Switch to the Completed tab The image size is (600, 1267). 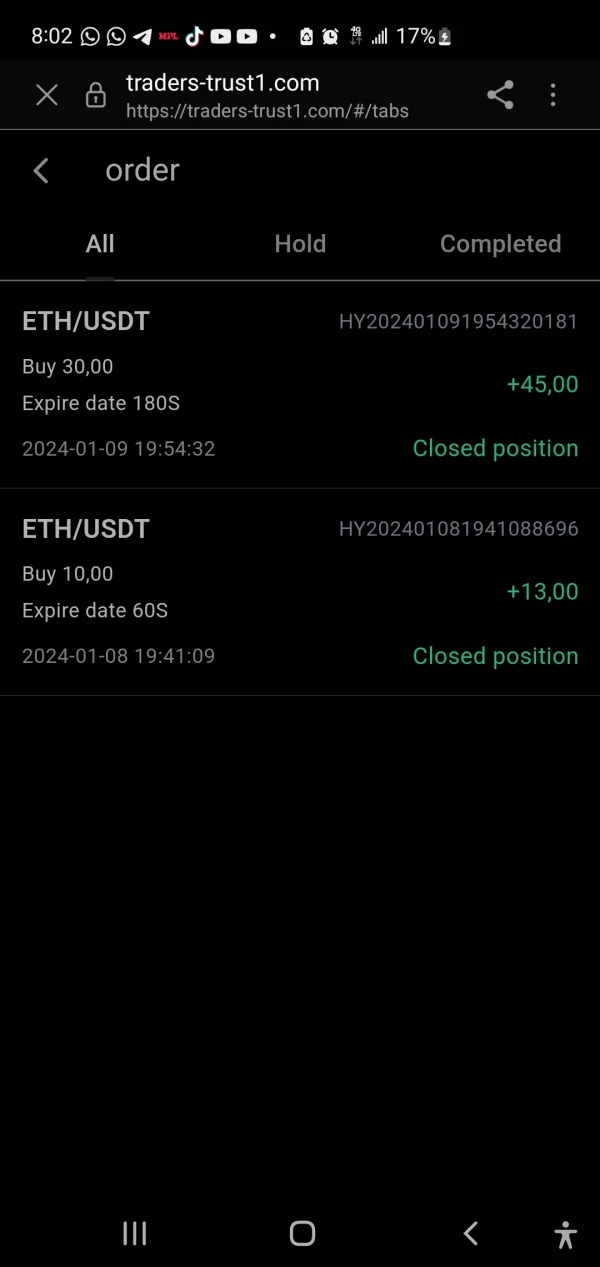tap(500, 244)
